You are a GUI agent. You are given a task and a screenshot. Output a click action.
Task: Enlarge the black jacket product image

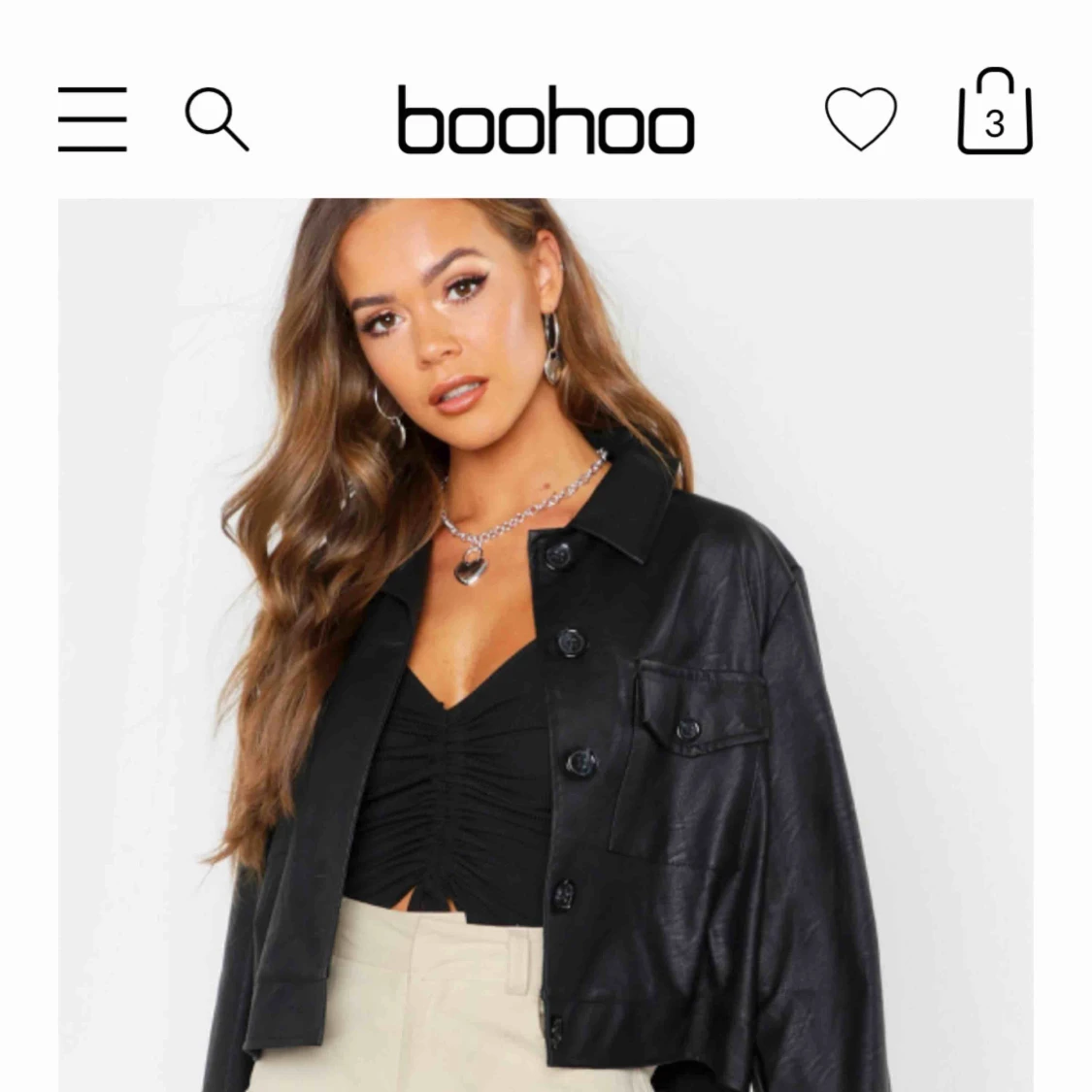click(546, 645)
